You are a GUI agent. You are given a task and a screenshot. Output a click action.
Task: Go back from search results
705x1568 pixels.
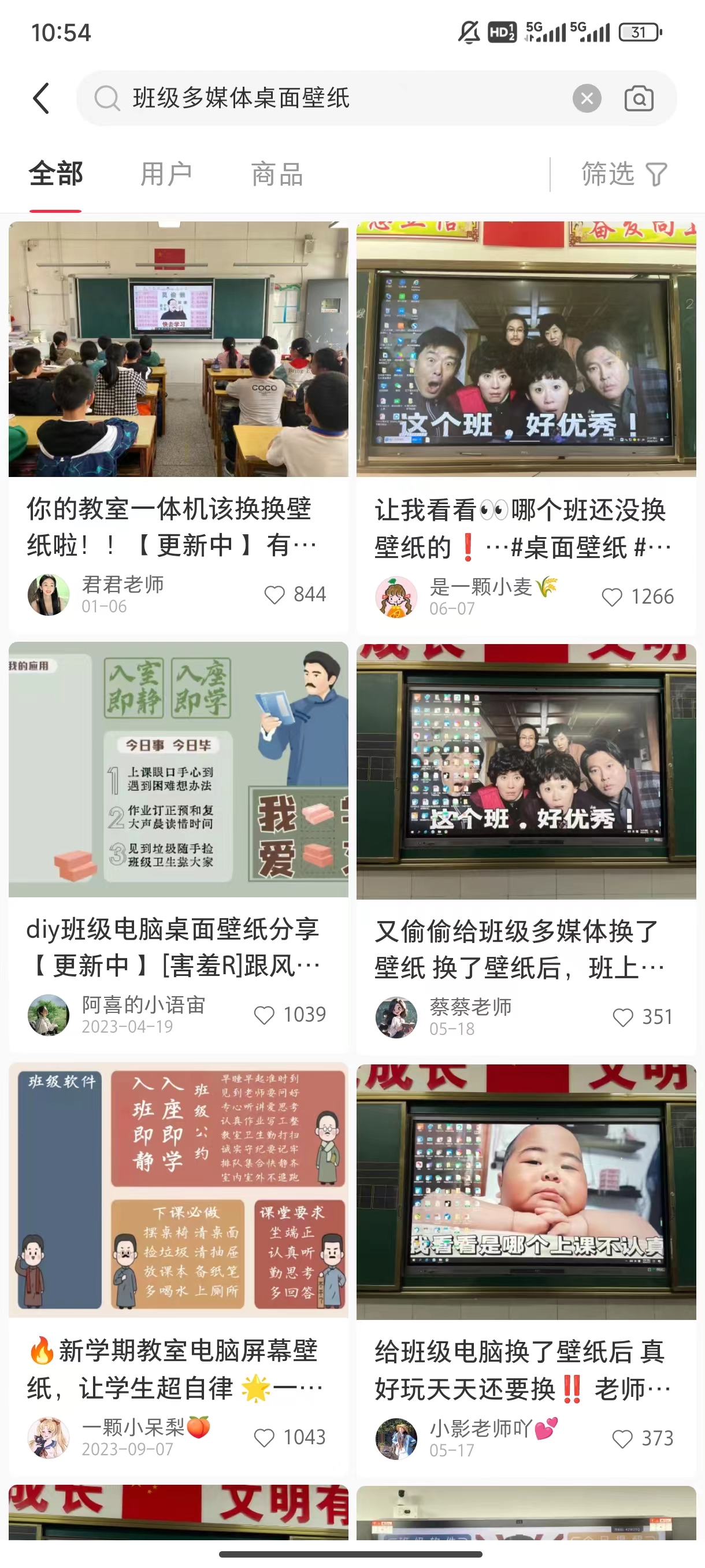(42, 99)
